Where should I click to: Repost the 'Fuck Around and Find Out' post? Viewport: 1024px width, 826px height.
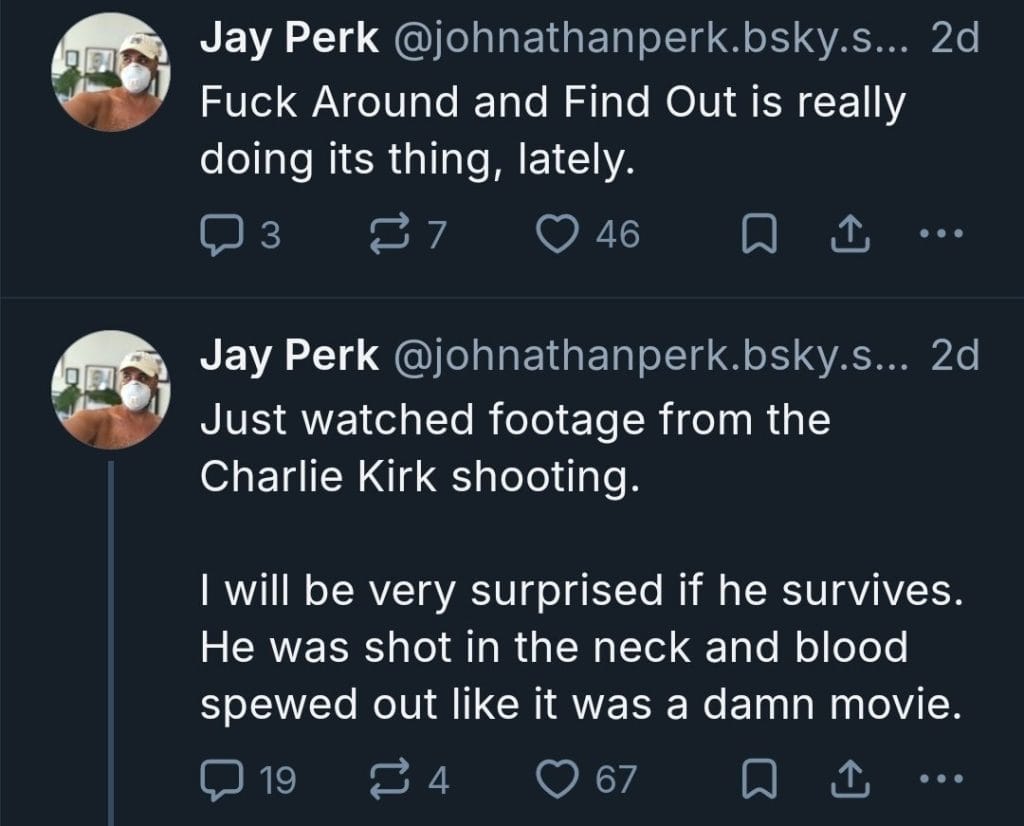coord(385,234)
